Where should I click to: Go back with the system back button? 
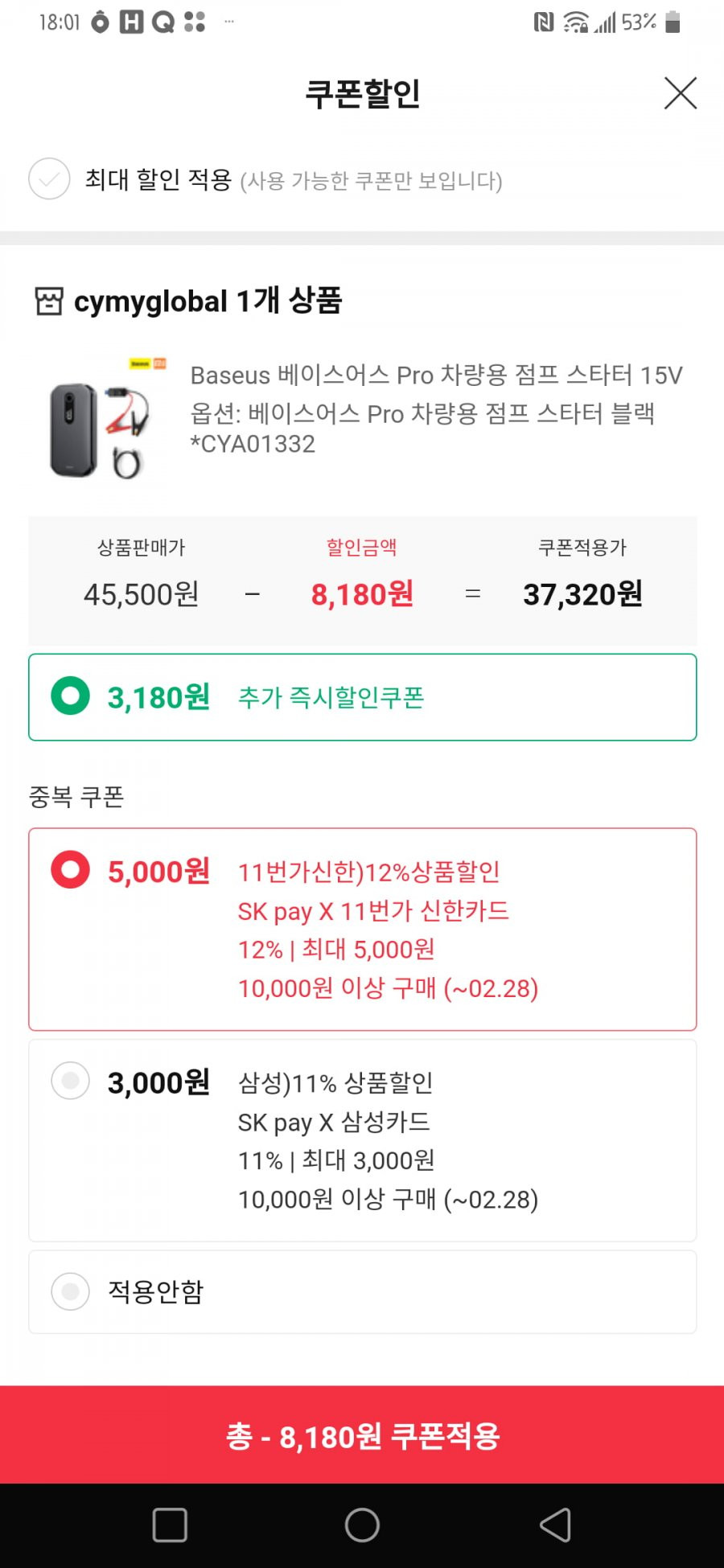(x=555, y=1525)
